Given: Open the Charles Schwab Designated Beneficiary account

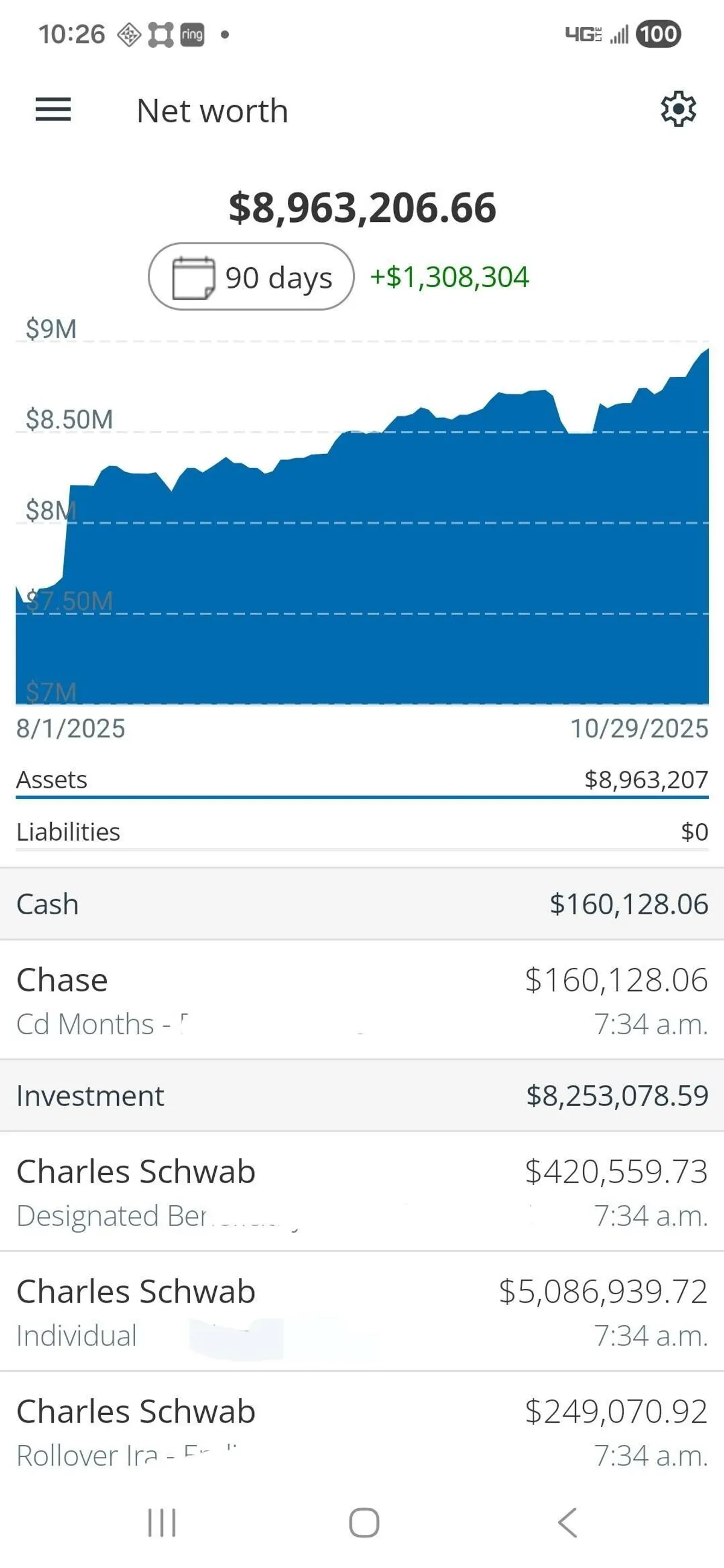Looking at the screenshot, I should click(361, 1191).
